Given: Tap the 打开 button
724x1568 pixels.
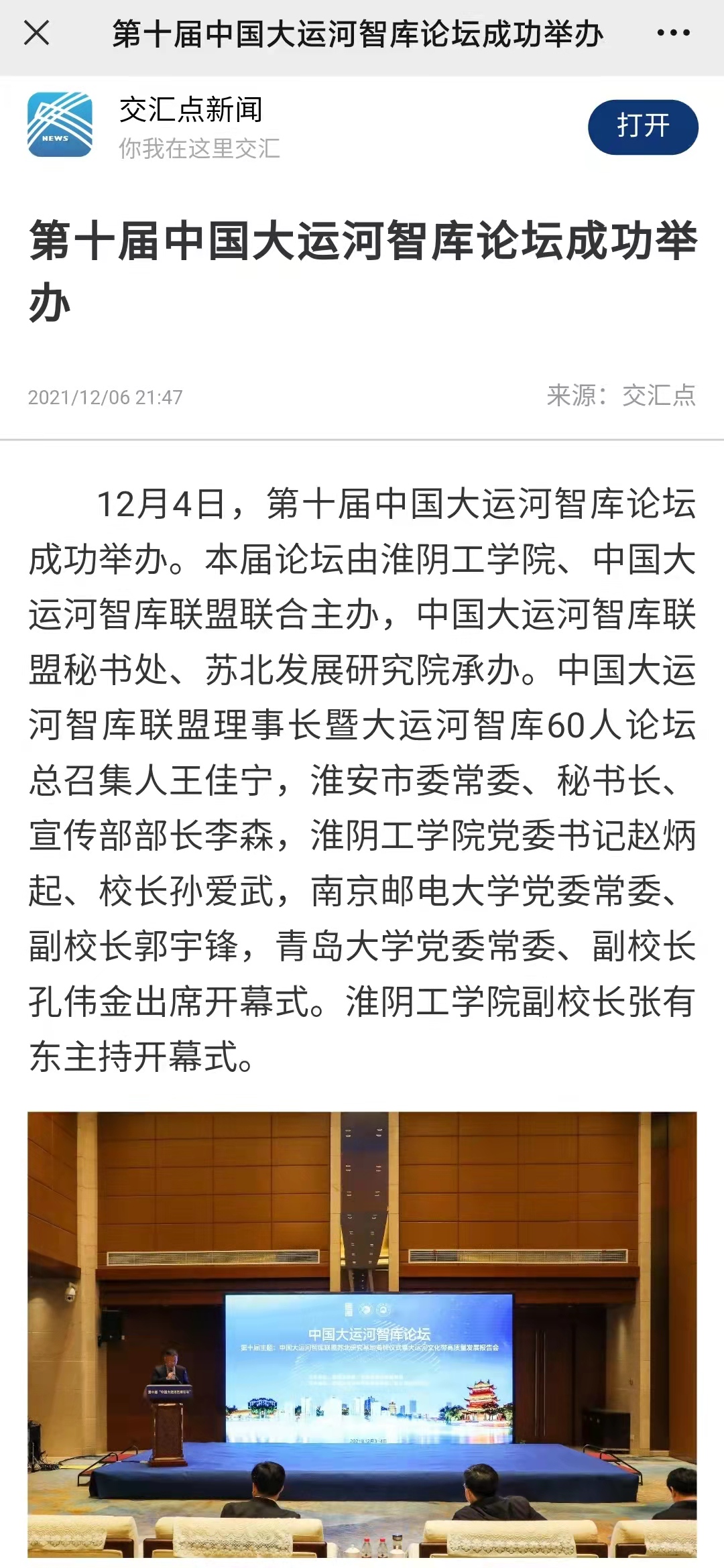Looking at the screenshot, I should coord(642,127).
